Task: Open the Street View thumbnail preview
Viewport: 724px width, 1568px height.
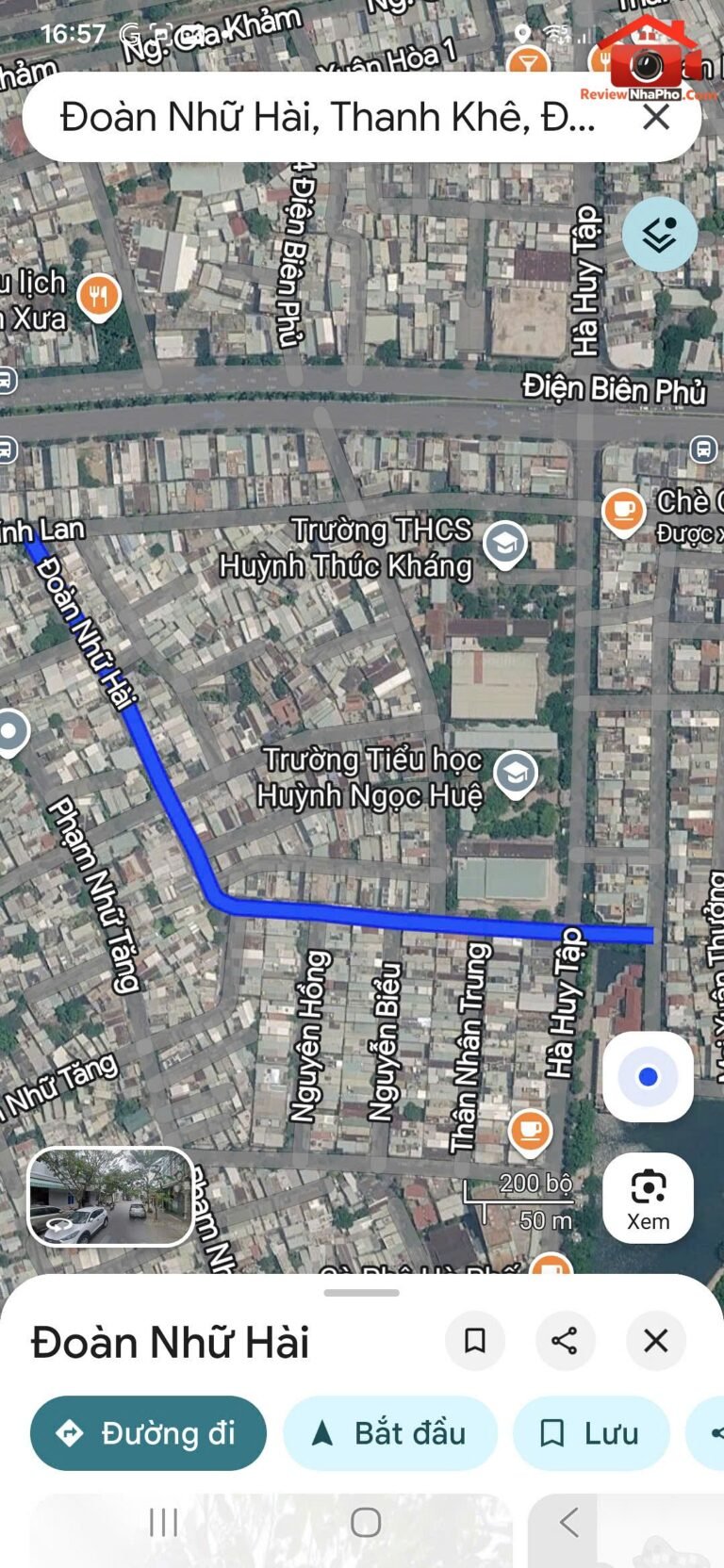Action: 111,1197
